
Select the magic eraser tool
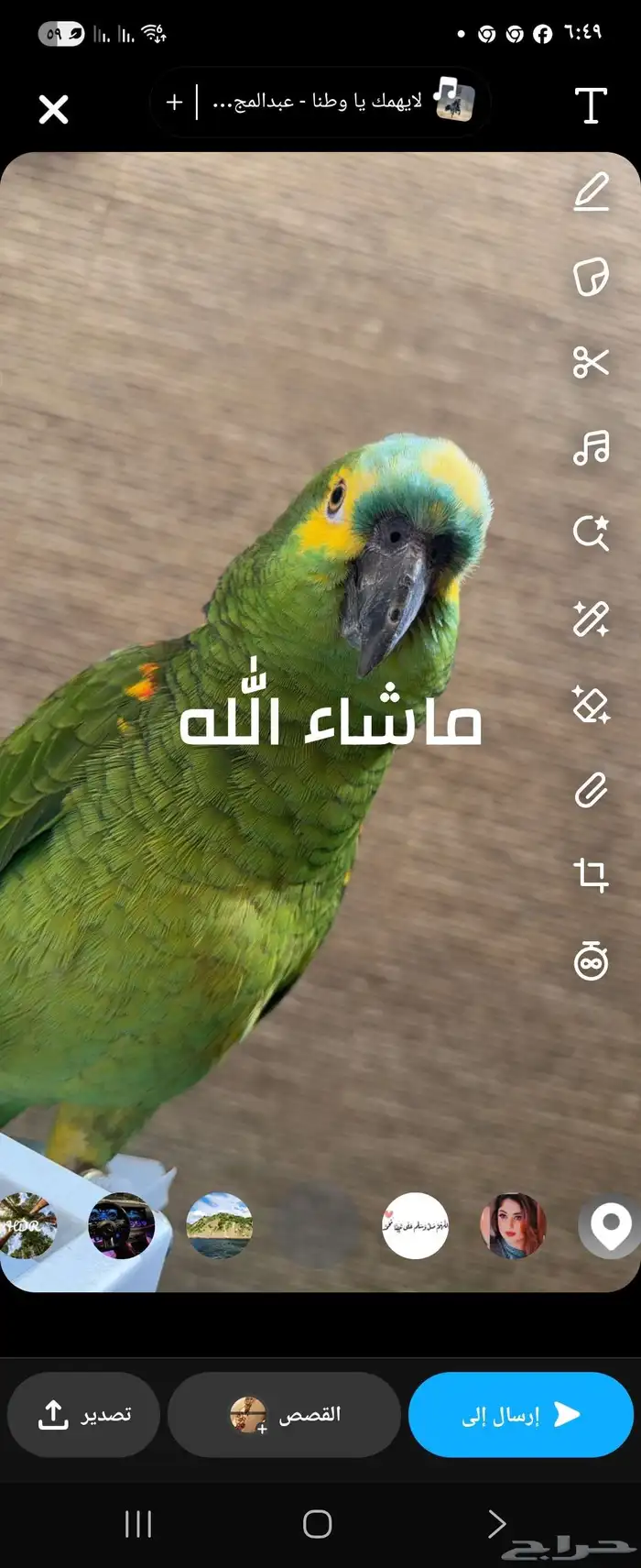point(592,705)
